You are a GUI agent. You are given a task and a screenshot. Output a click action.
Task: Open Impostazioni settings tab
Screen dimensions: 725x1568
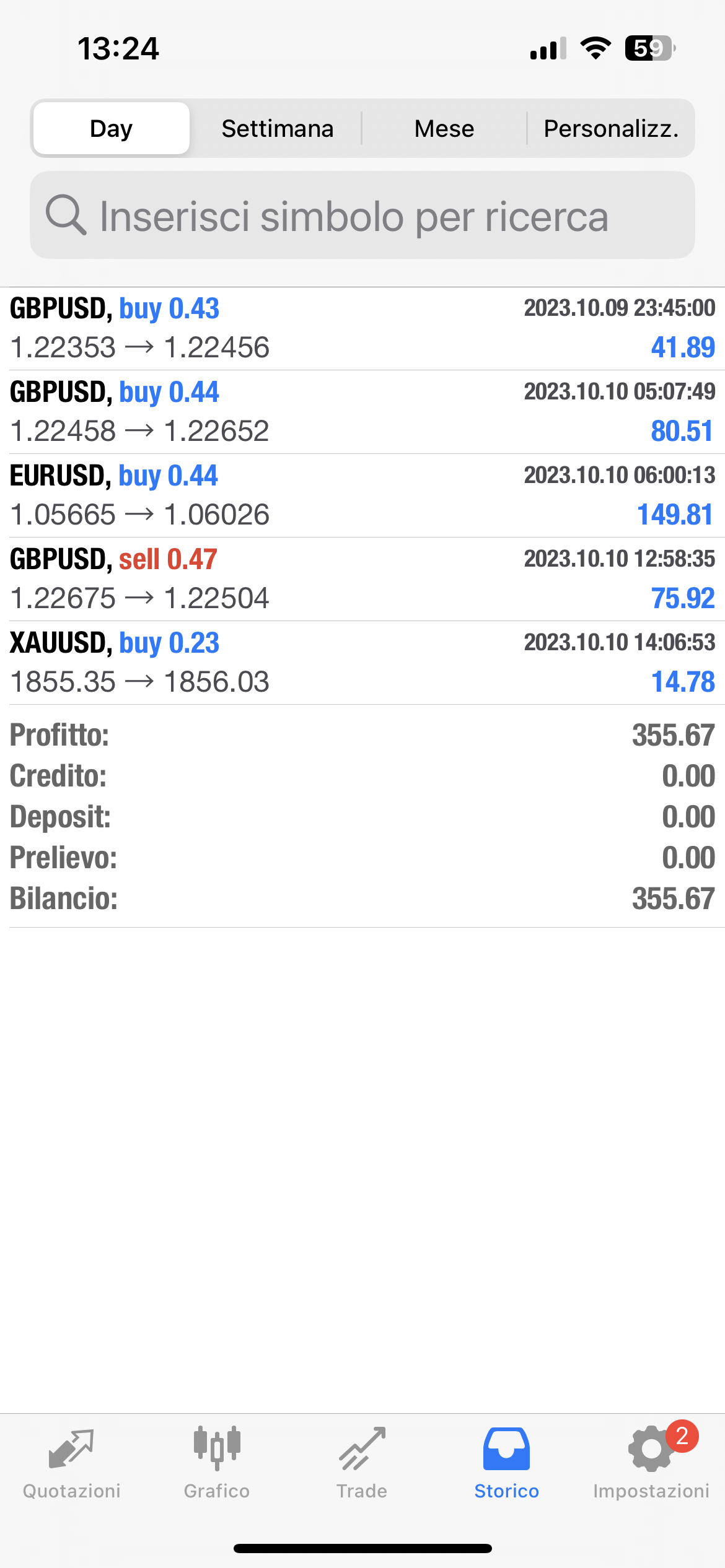click(651, 1463)
